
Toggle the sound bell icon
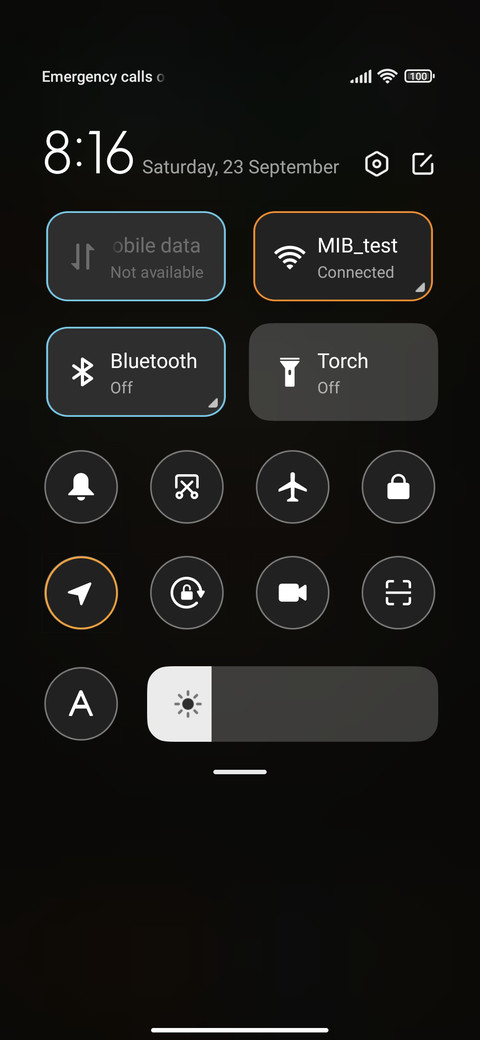point(81,487)
